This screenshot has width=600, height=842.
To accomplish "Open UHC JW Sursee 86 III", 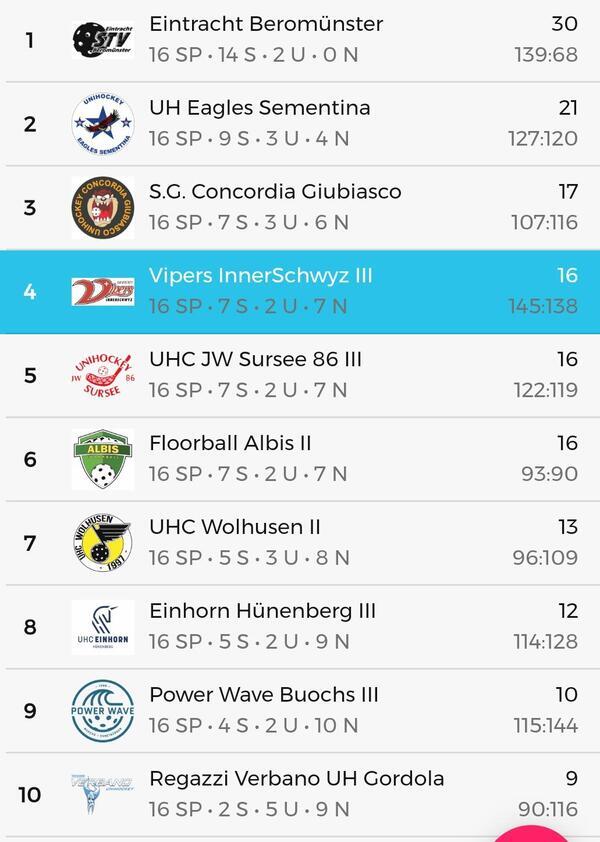I will tap(300, 375).
